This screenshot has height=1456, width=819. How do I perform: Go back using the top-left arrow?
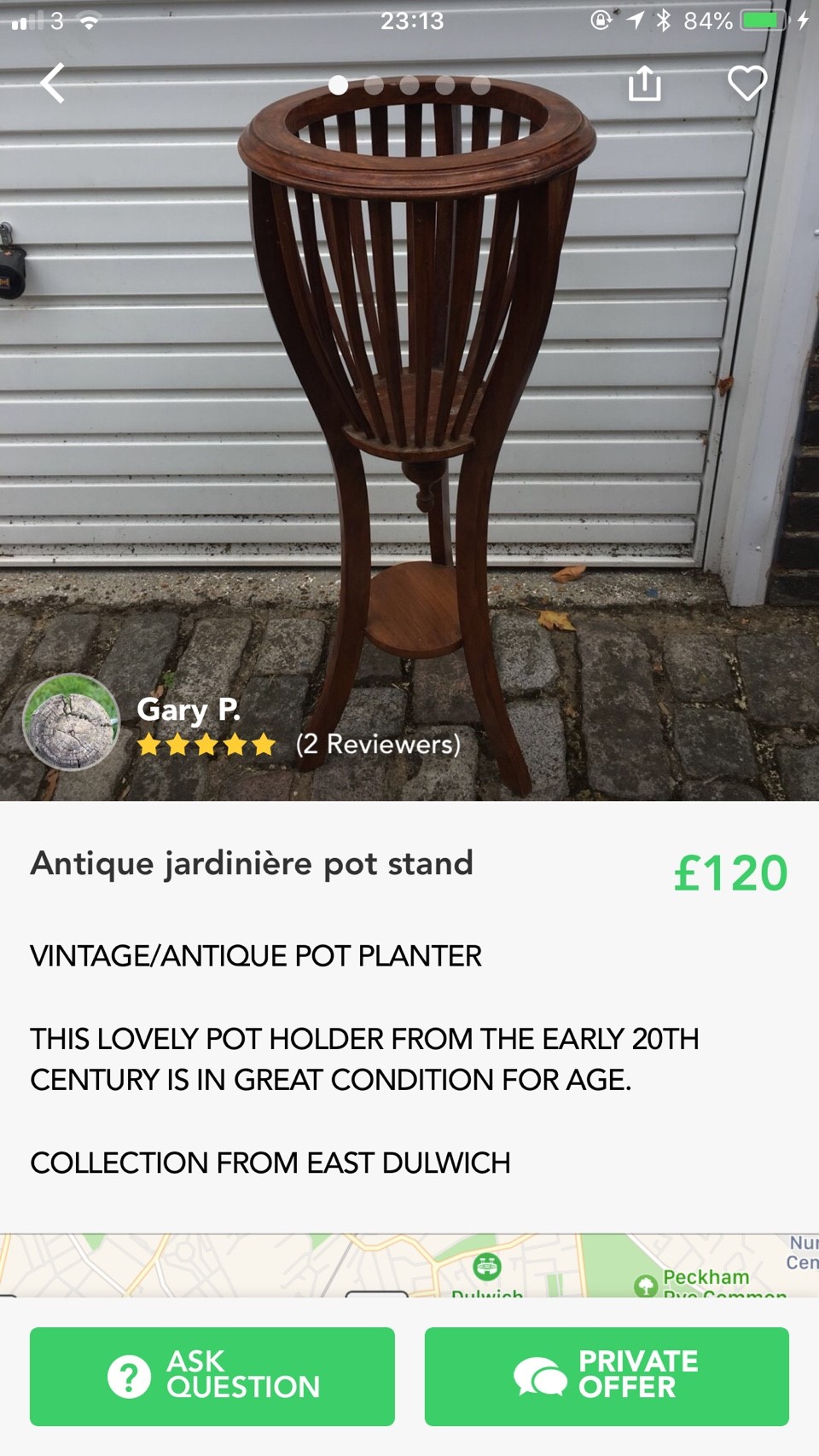point(53,84)
